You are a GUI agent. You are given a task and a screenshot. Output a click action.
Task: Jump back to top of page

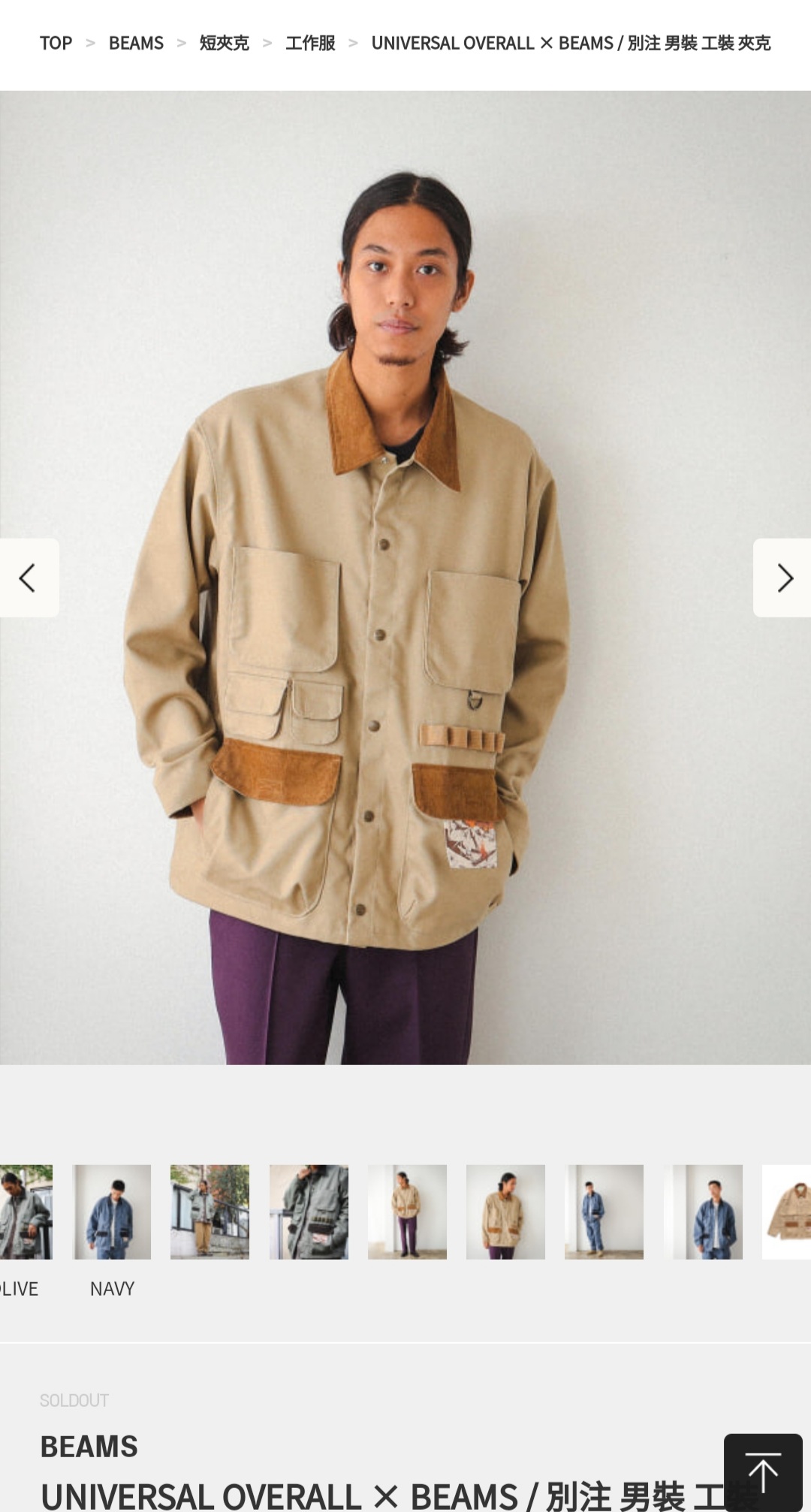tap(763, 1472)
